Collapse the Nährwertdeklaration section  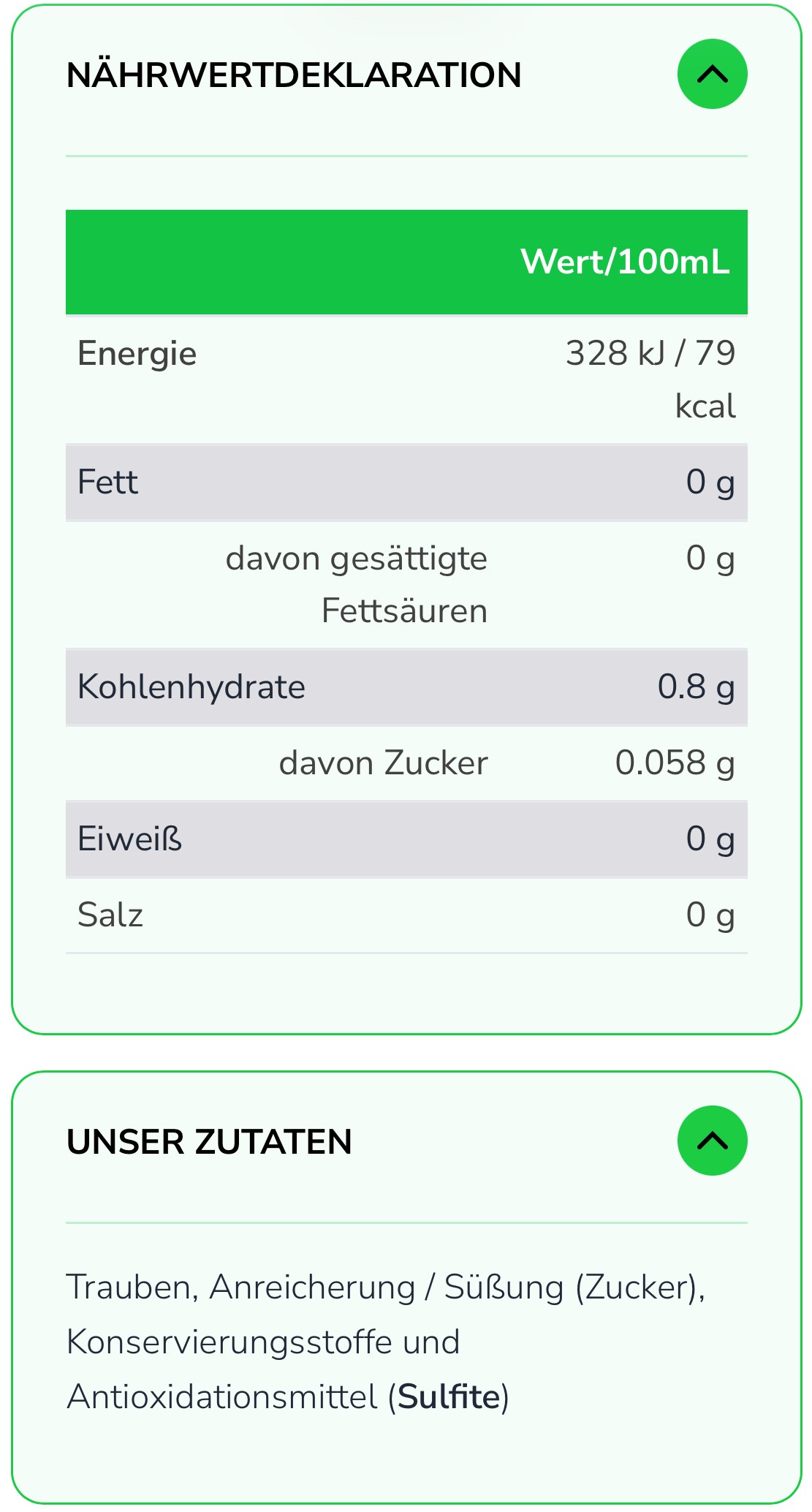tap(712, 74)
